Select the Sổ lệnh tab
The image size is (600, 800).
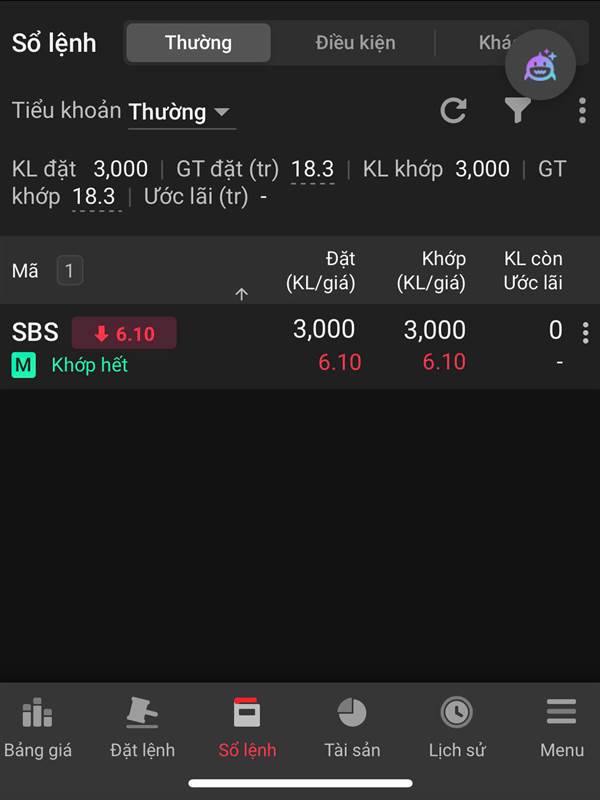click(x=247, y=727)
